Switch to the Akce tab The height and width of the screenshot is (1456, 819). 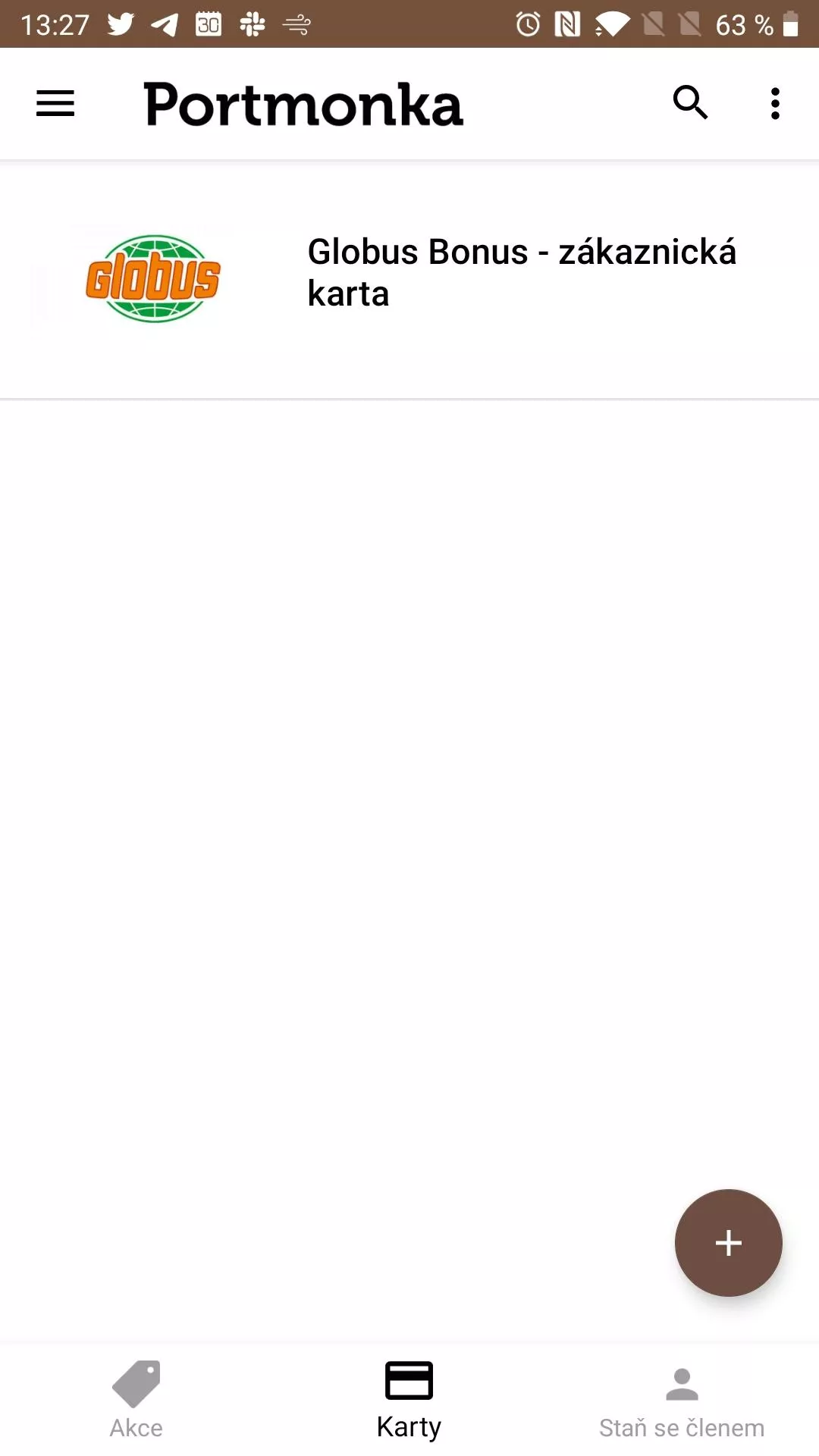click(x=136, y=1399)
